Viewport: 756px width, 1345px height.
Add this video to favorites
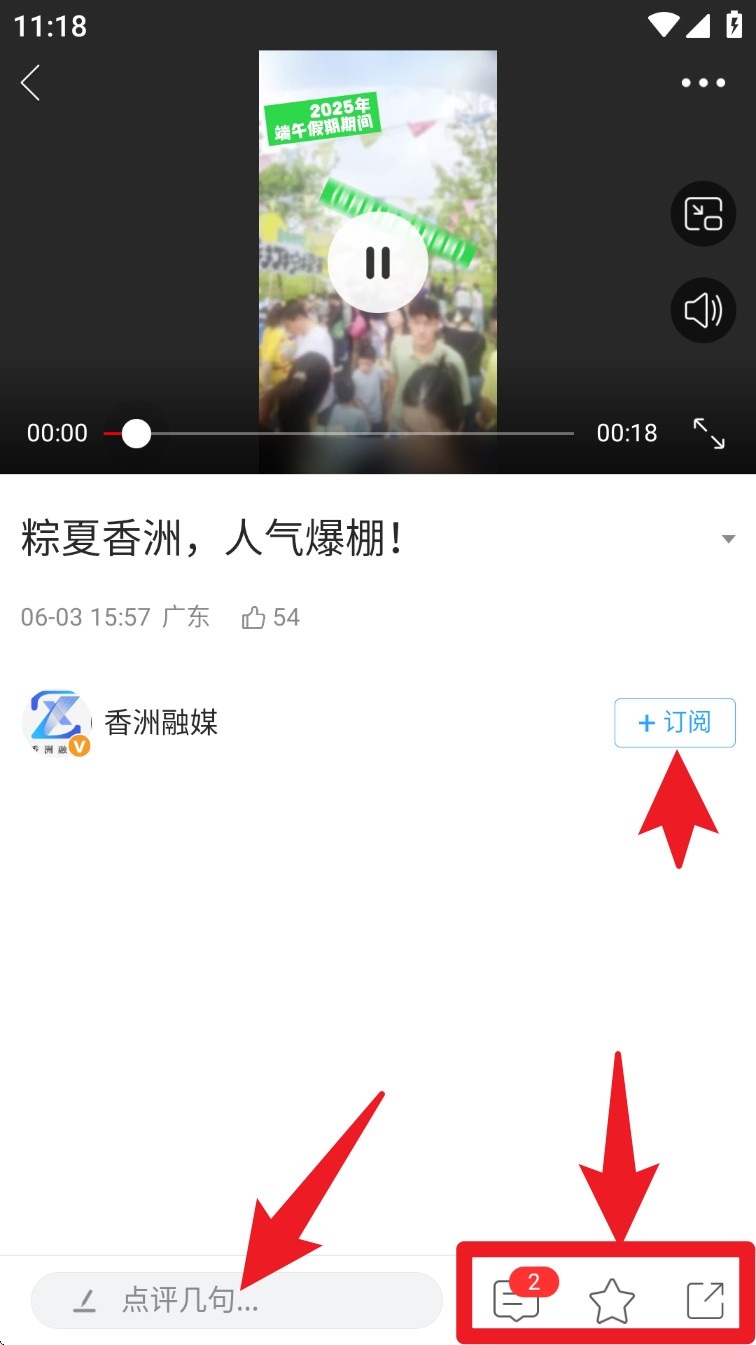click(x=612, y=1301)
